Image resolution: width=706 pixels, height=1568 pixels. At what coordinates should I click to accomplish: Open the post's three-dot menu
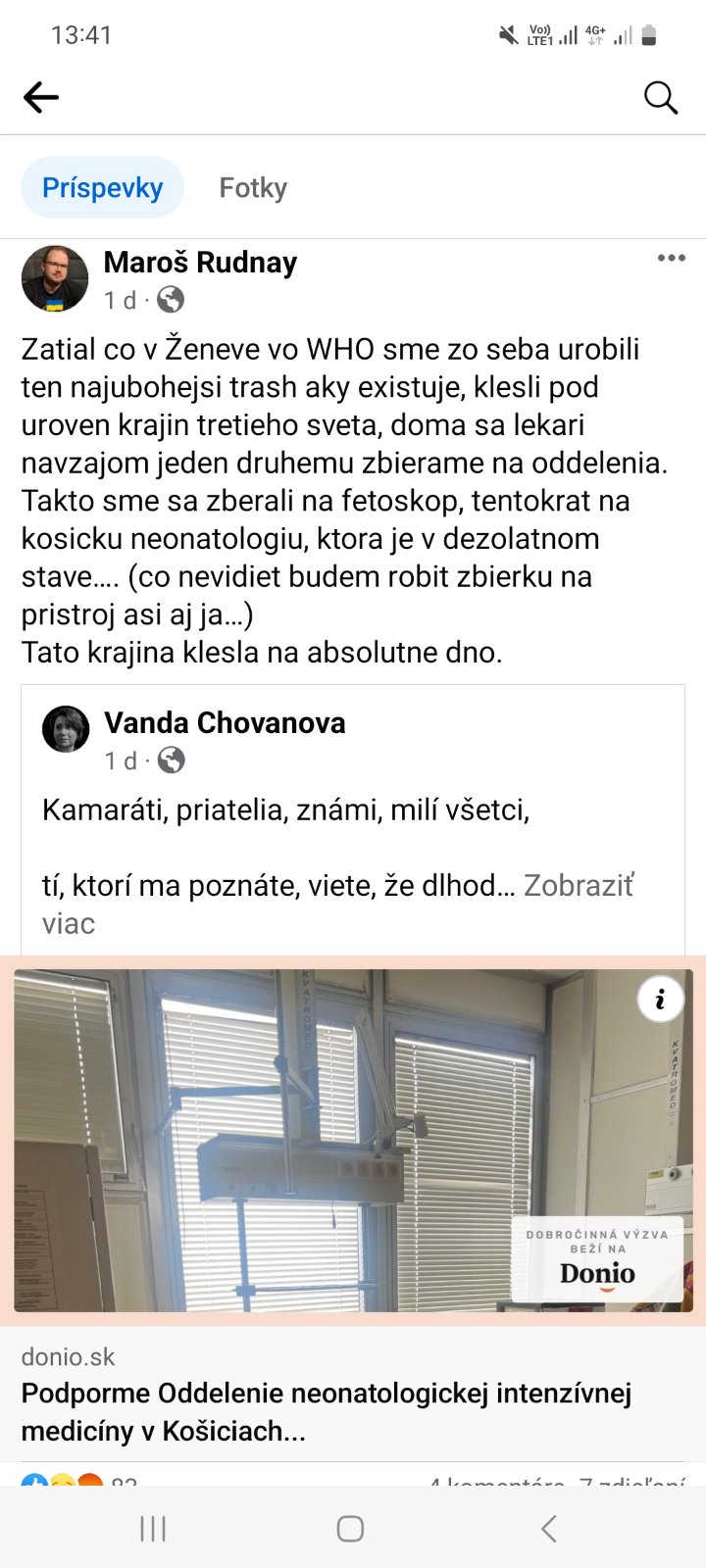pyautogui.click(x=671, y=259)
